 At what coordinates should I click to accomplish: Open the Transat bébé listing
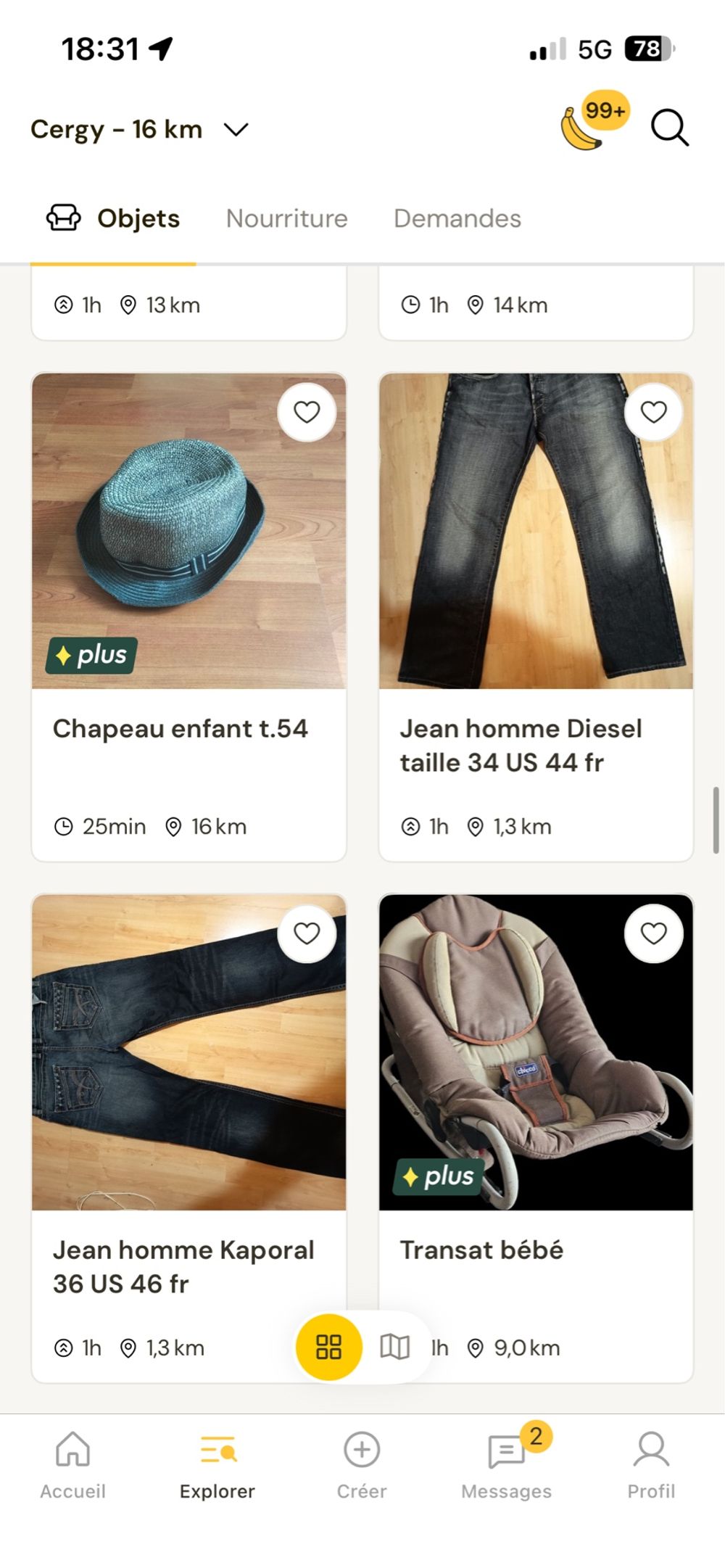click(x=536, y=1139)
